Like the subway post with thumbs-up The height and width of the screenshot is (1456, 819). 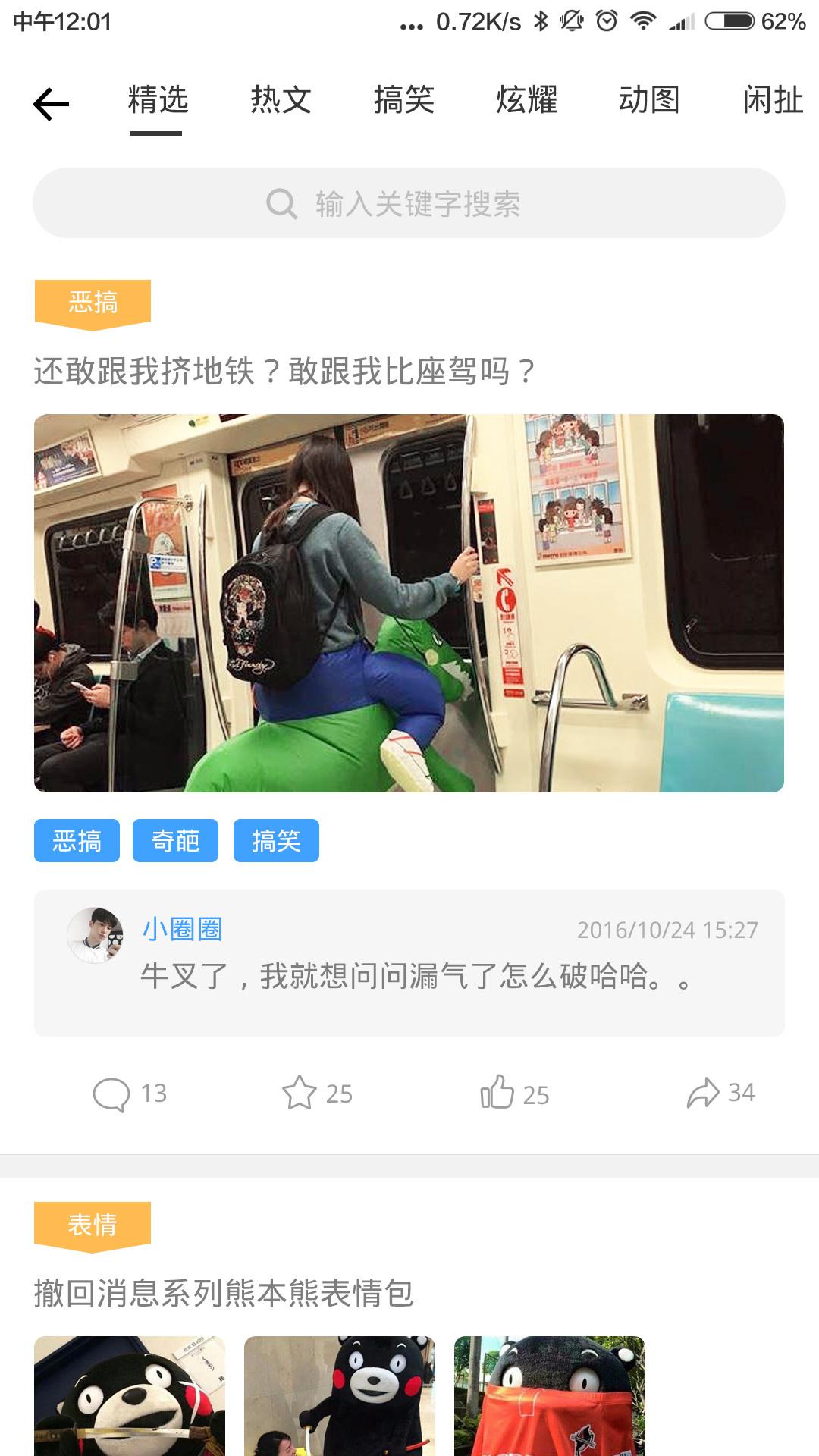tap(514, 1094)
